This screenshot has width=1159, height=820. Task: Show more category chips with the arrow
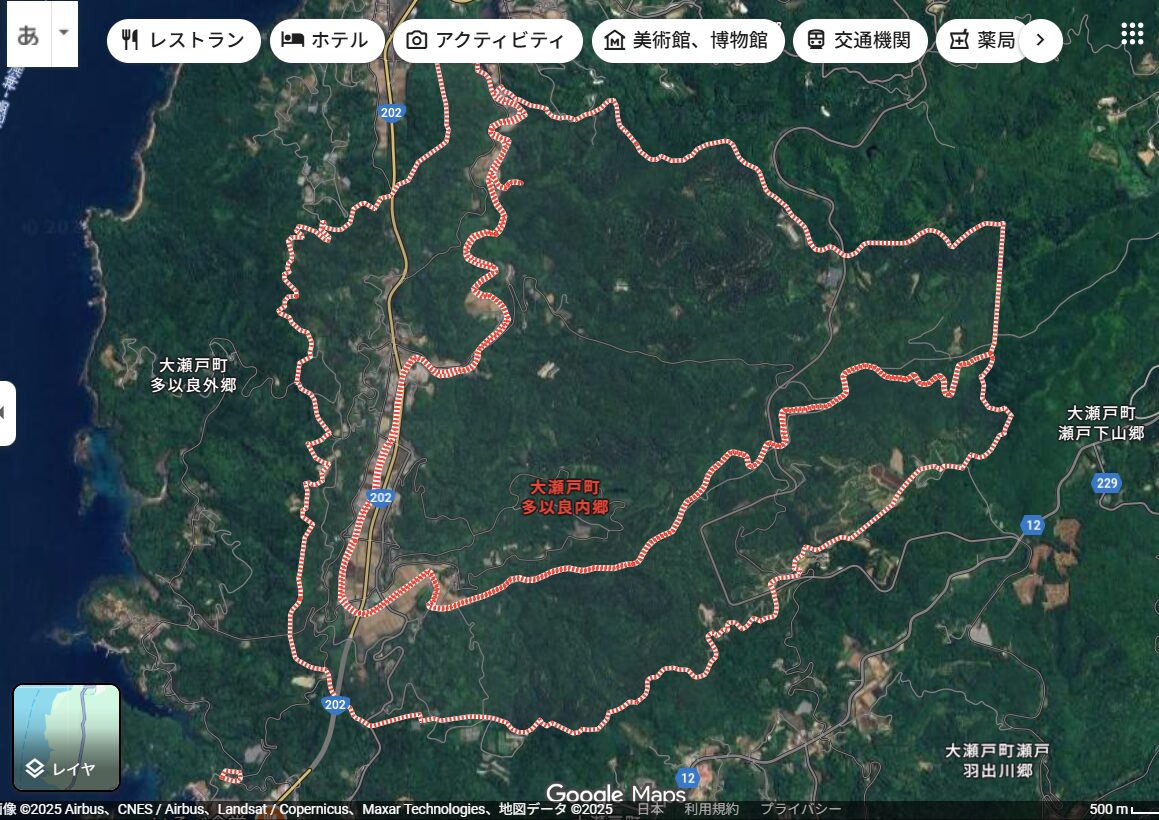[1040, 41]
